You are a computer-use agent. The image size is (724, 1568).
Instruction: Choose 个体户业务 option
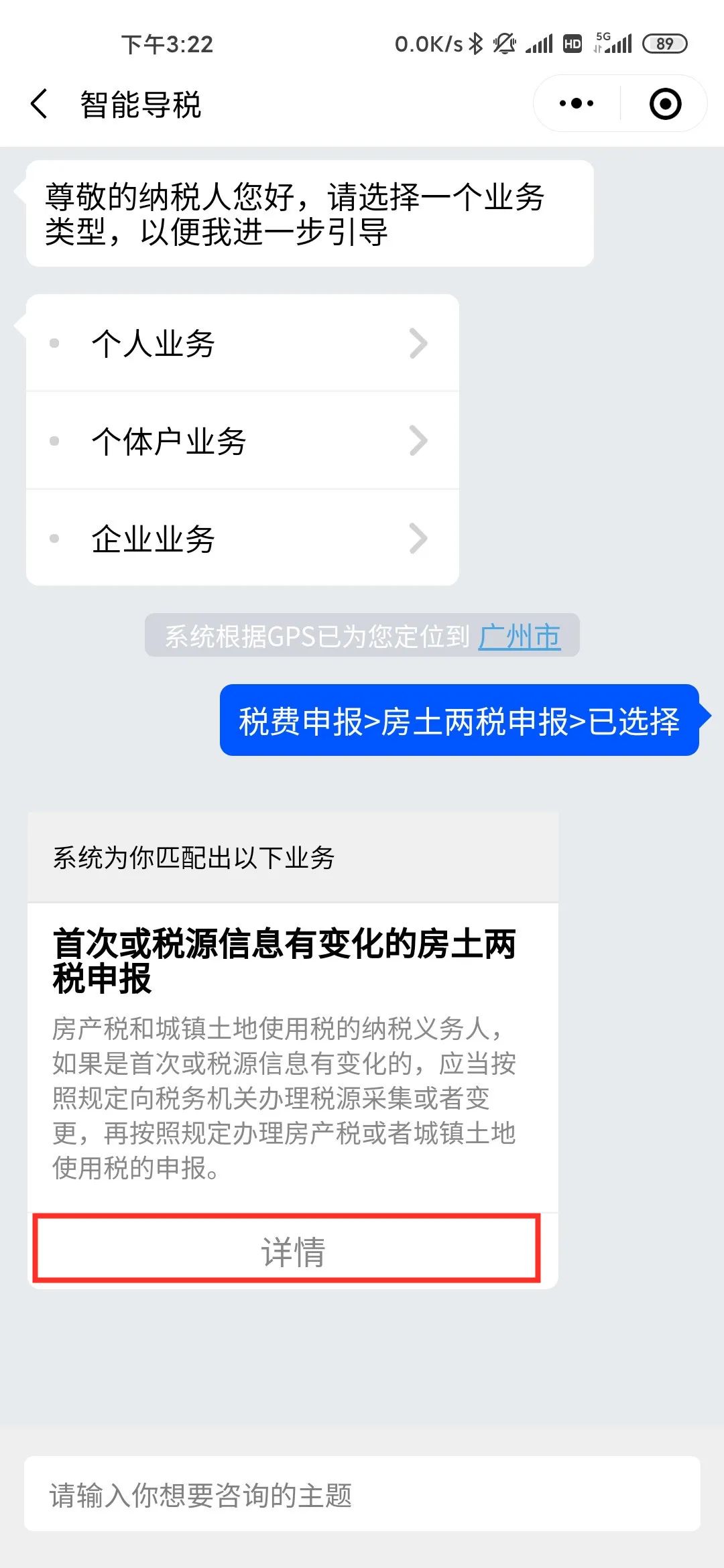[242, 441]
